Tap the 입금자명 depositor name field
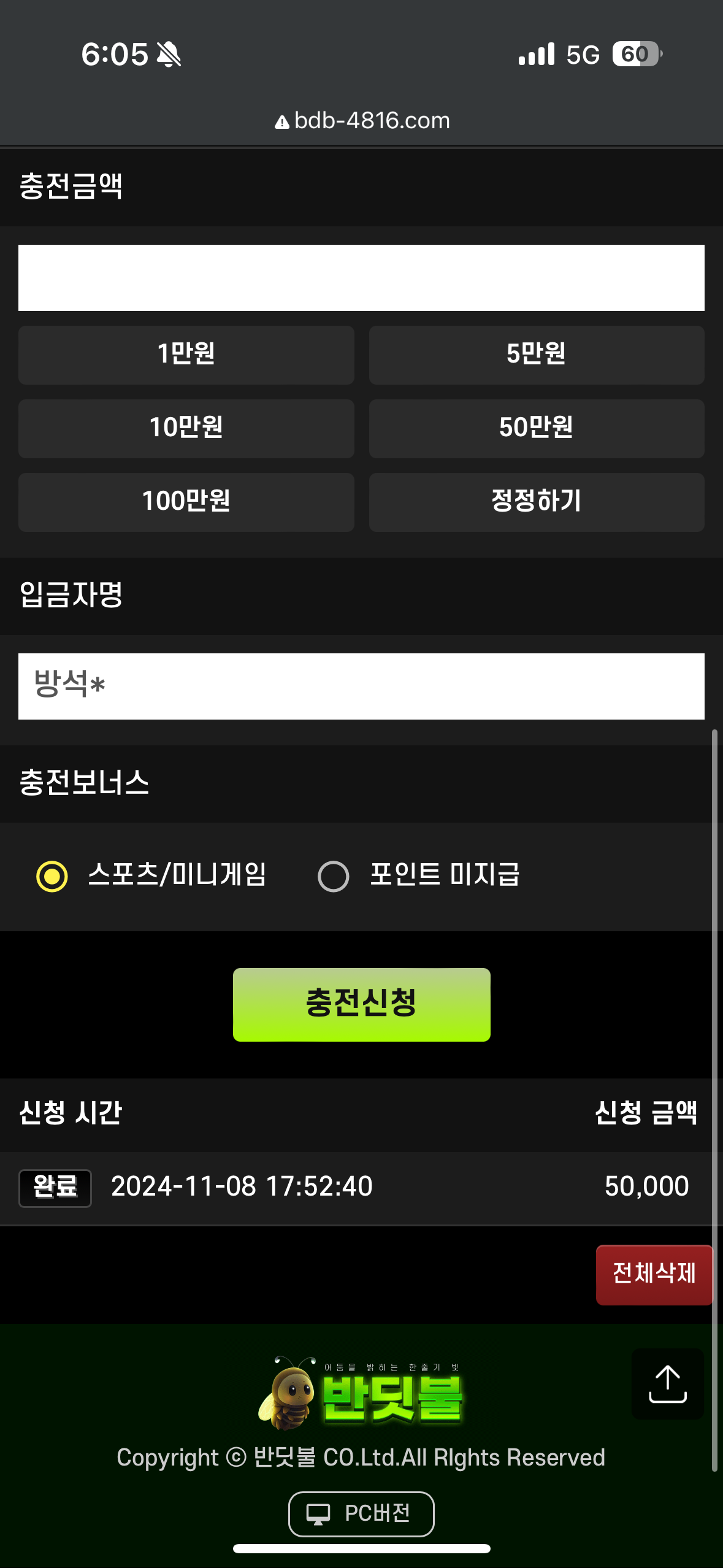The image size is (723, 1568). (x=361, y=686)
